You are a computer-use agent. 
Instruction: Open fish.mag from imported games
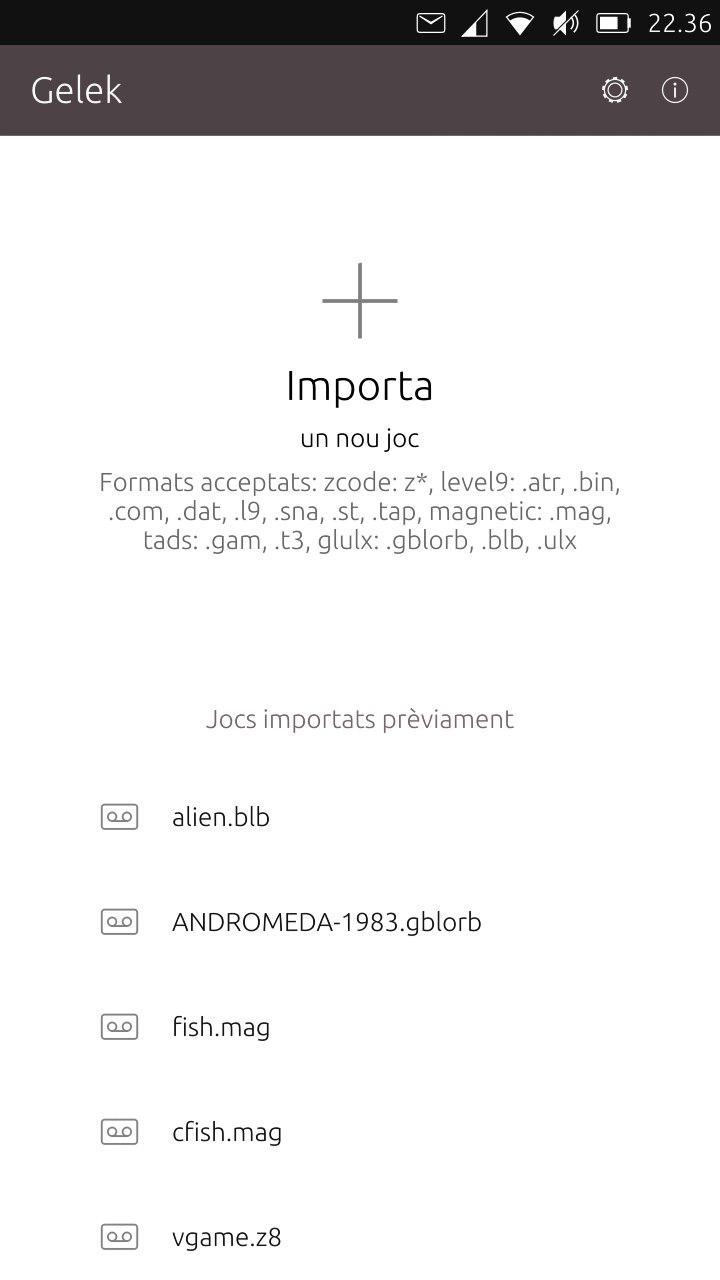pos(360,1027)
